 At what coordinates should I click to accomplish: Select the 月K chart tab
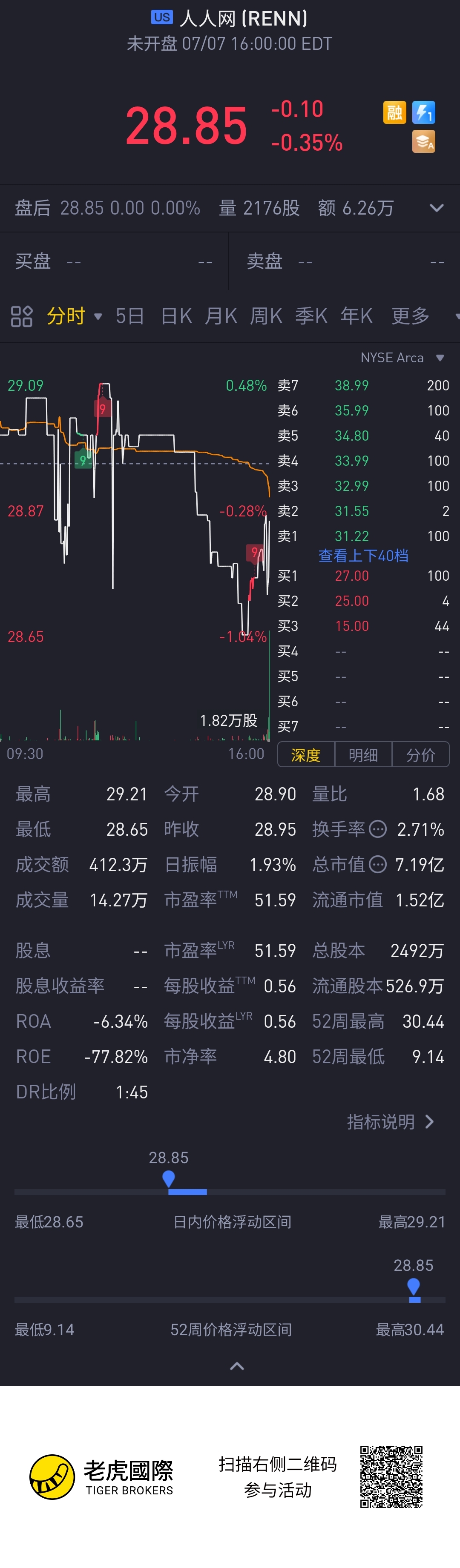click(221, 316)
